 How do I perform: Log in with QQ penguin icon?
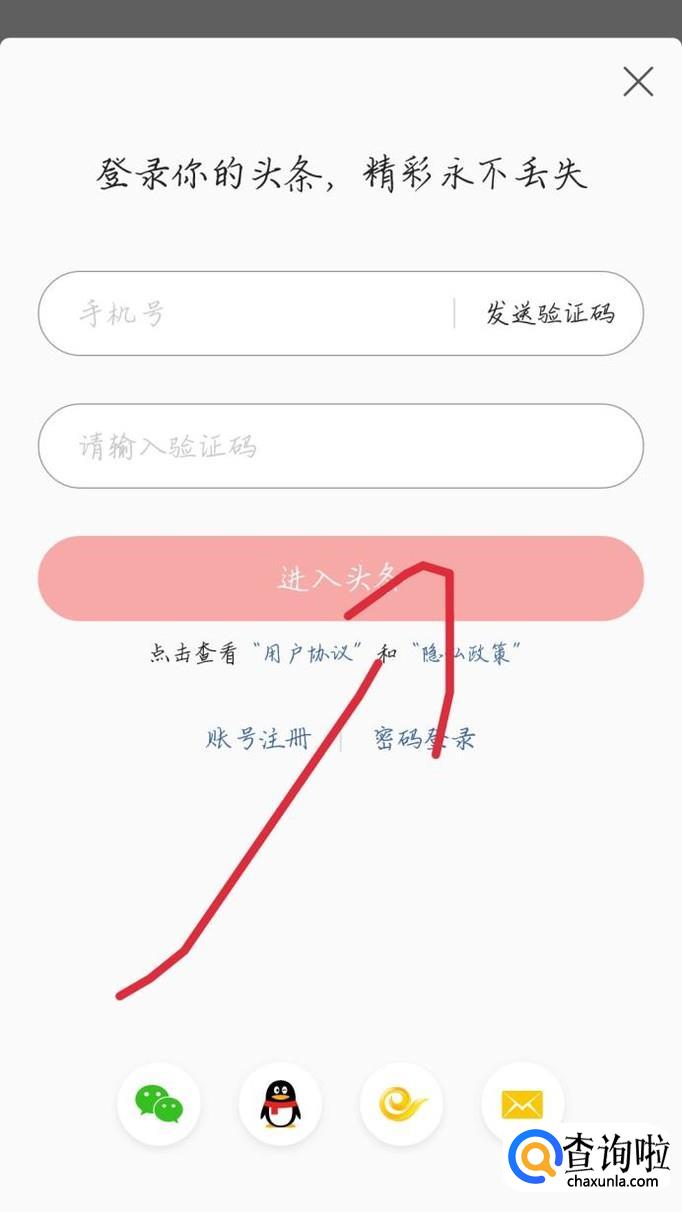point(280,1104)
